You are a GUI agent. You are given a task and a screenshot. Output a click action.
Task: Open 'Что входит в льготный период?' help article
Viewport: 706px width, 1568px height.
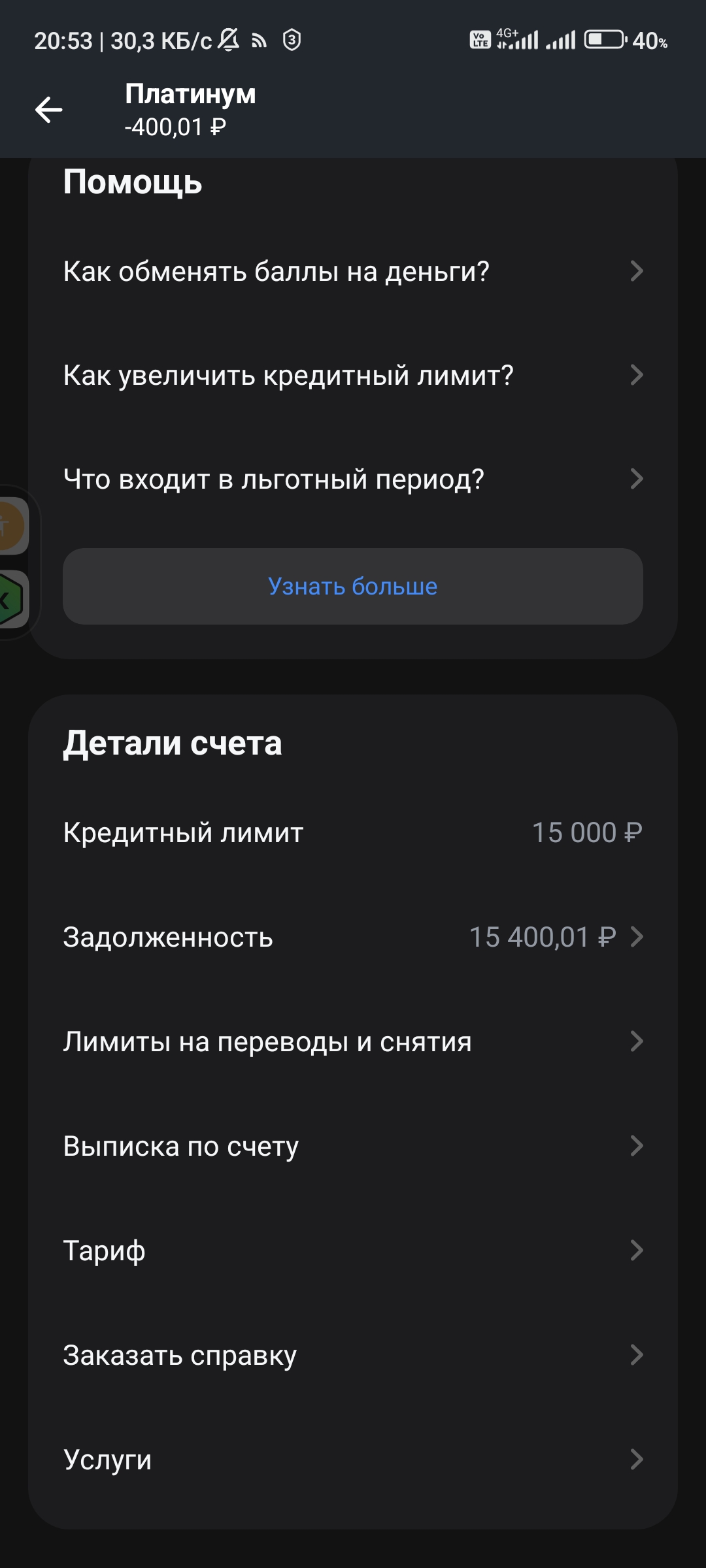pos(353,479)
